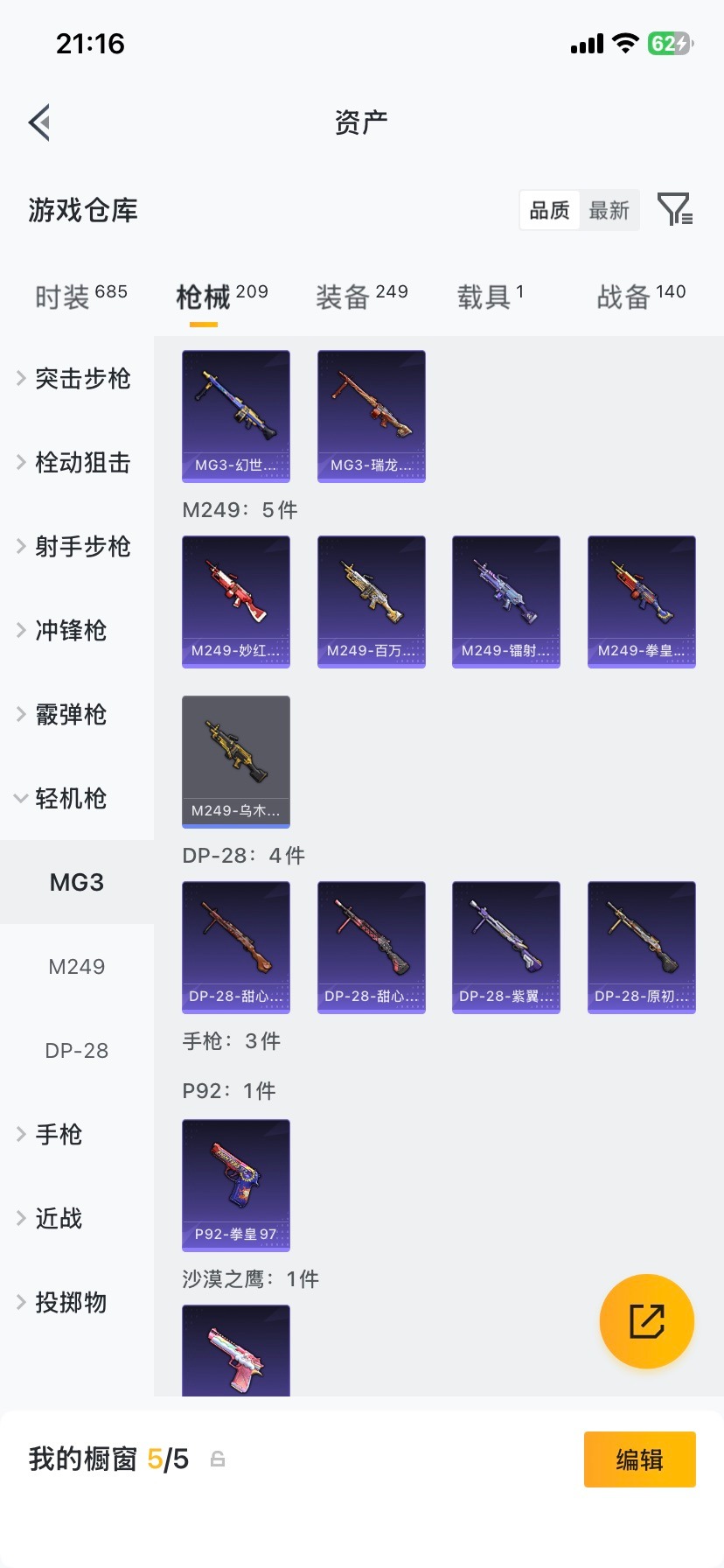
Task: Select the M249-乌木 skin card
Action: [x=235, y=761]
